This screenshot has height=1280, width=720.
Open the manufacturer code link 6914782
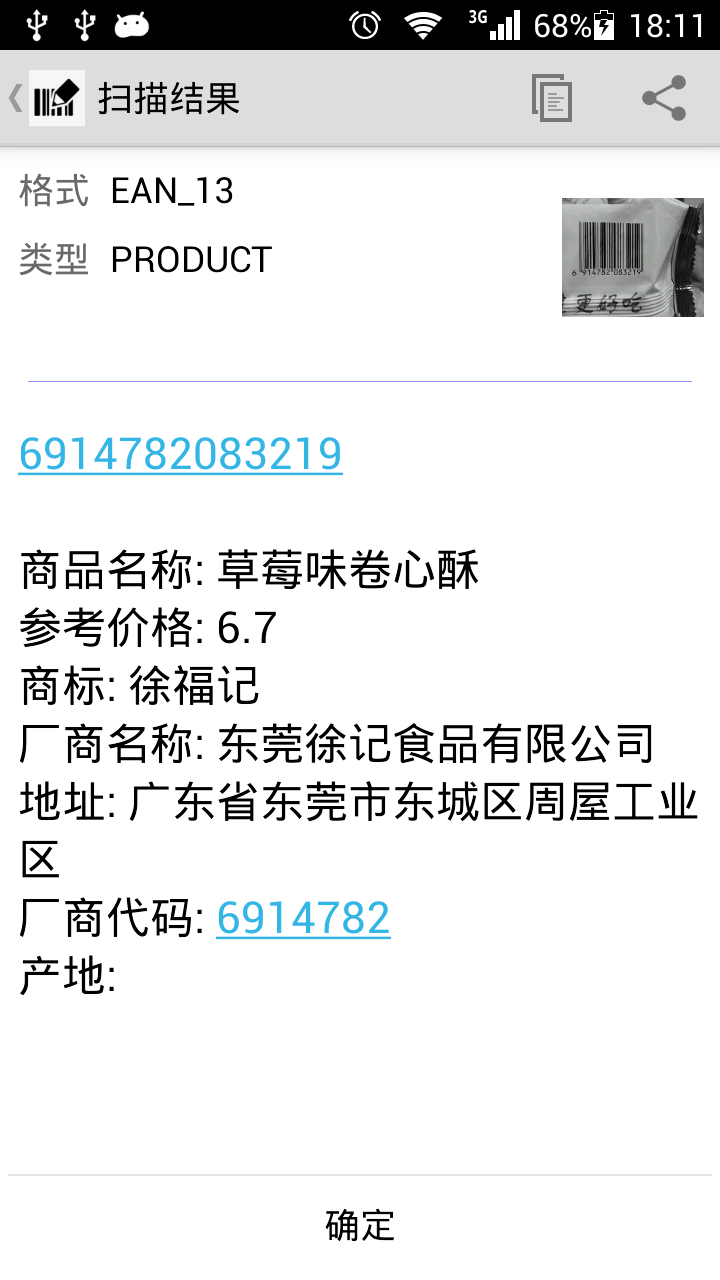point(303,918)
